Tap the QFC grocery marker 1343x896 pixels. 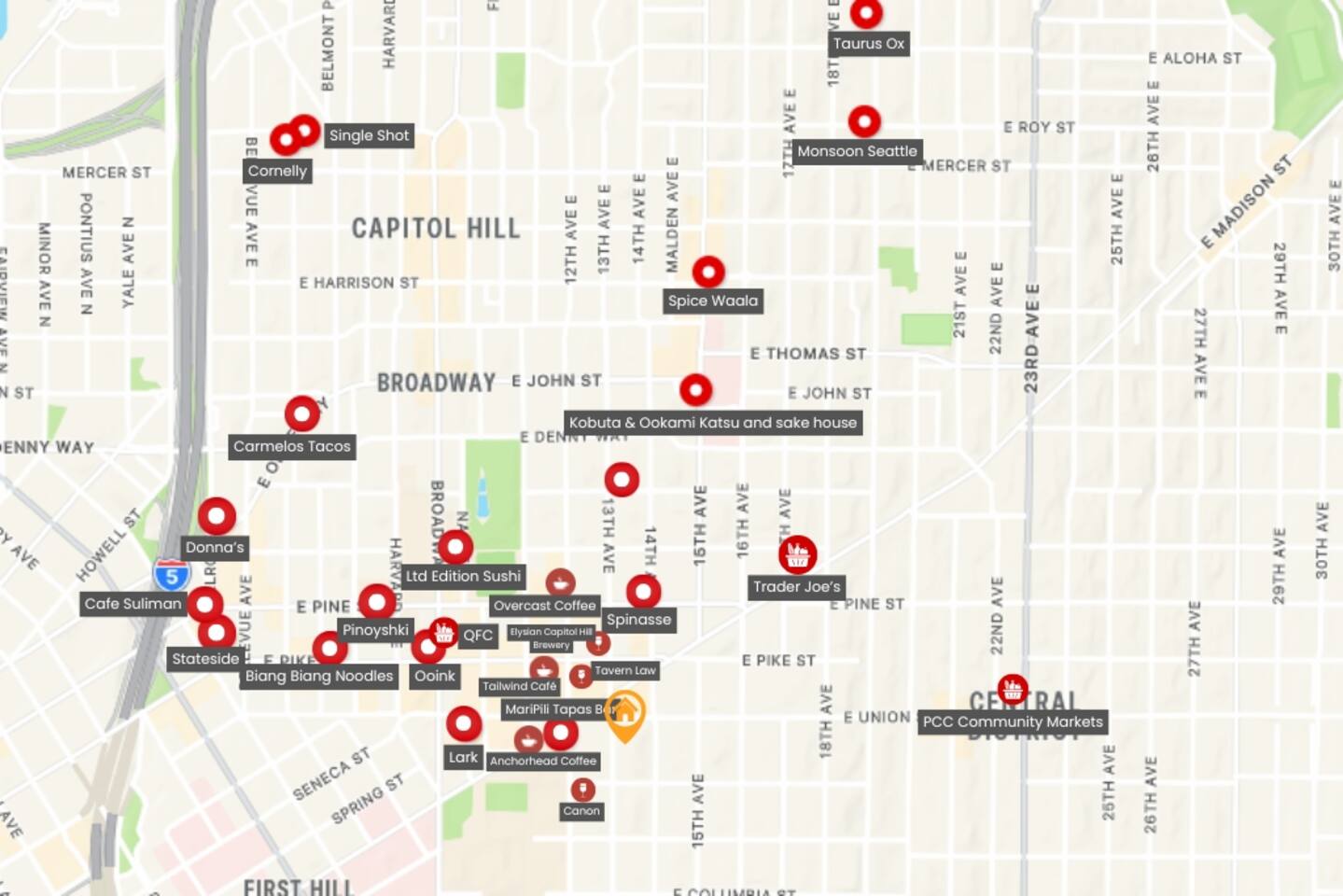tap(443, 633)
